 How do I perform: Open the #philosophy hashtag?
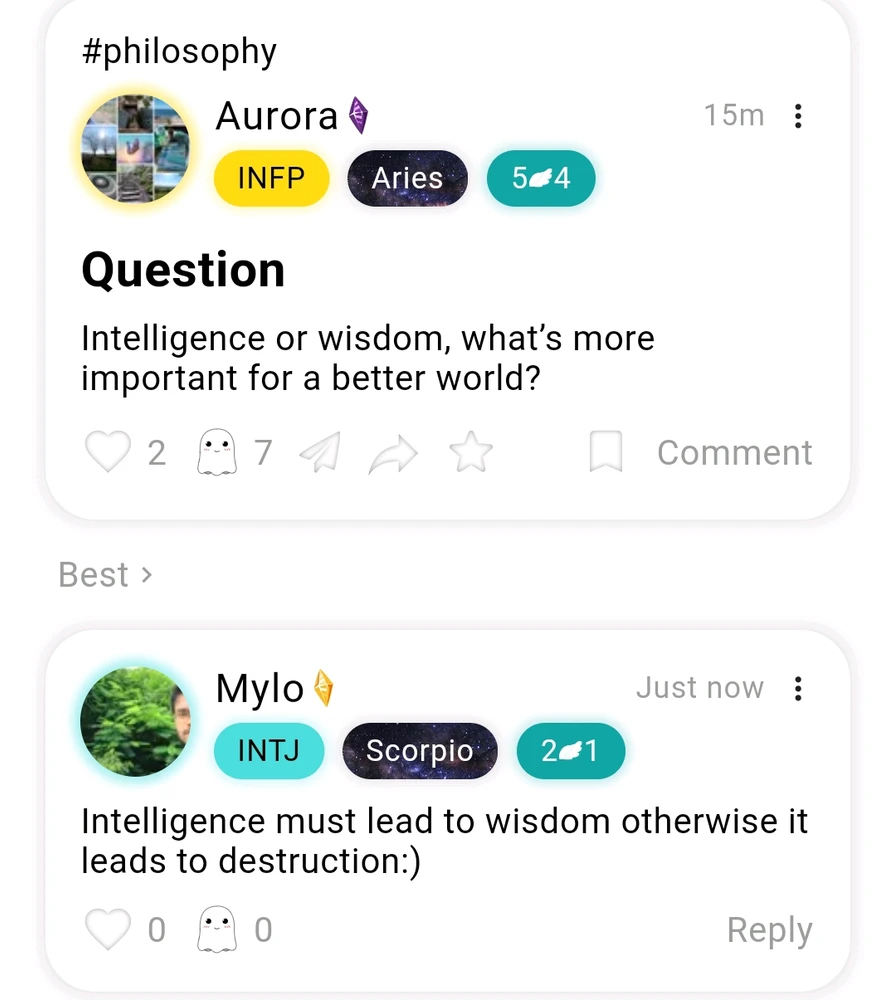[179, 51]
